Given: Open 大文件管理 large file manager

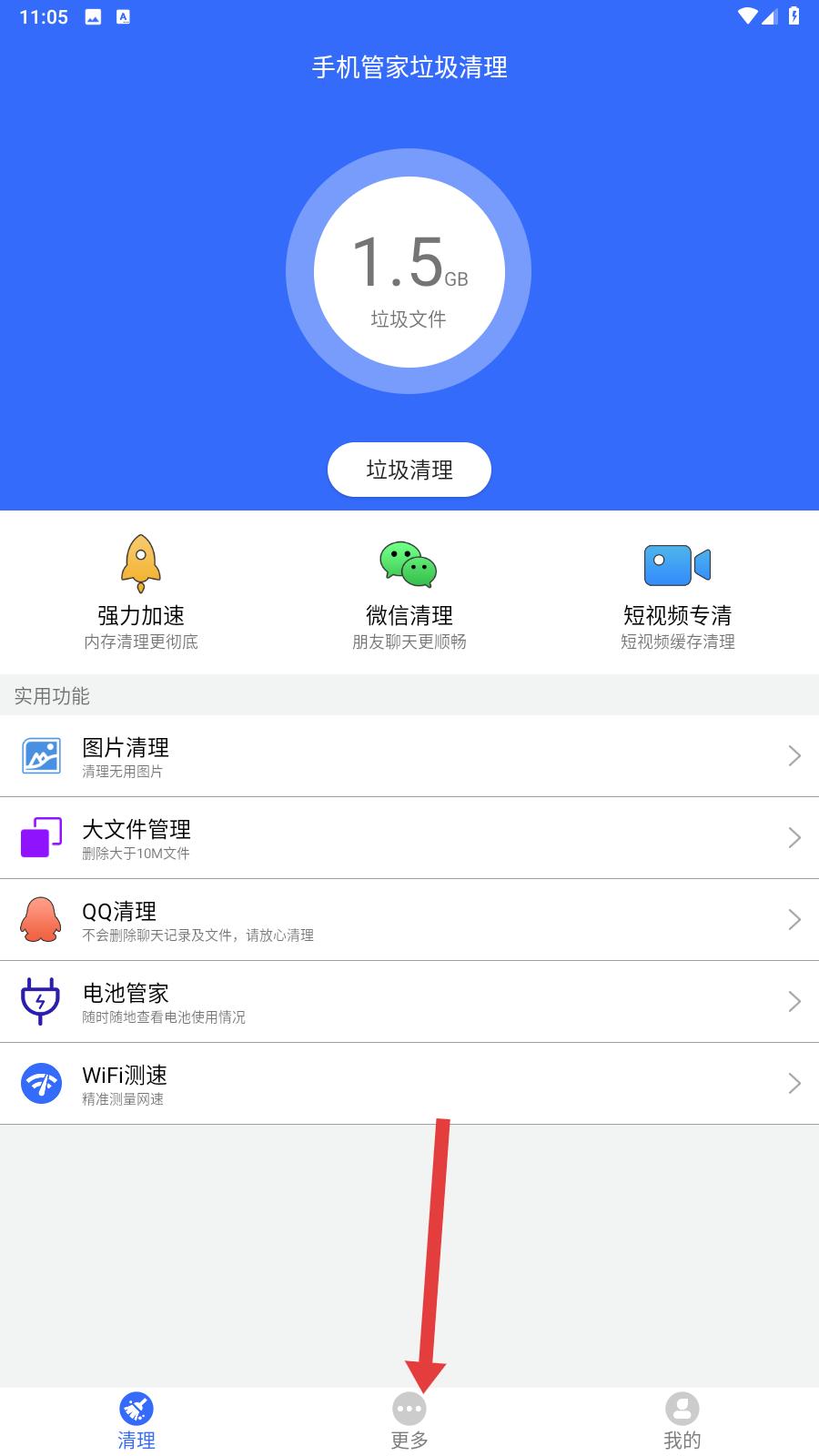Looking at the screenshot, I should pyautogui.click(x=409, y=838).
